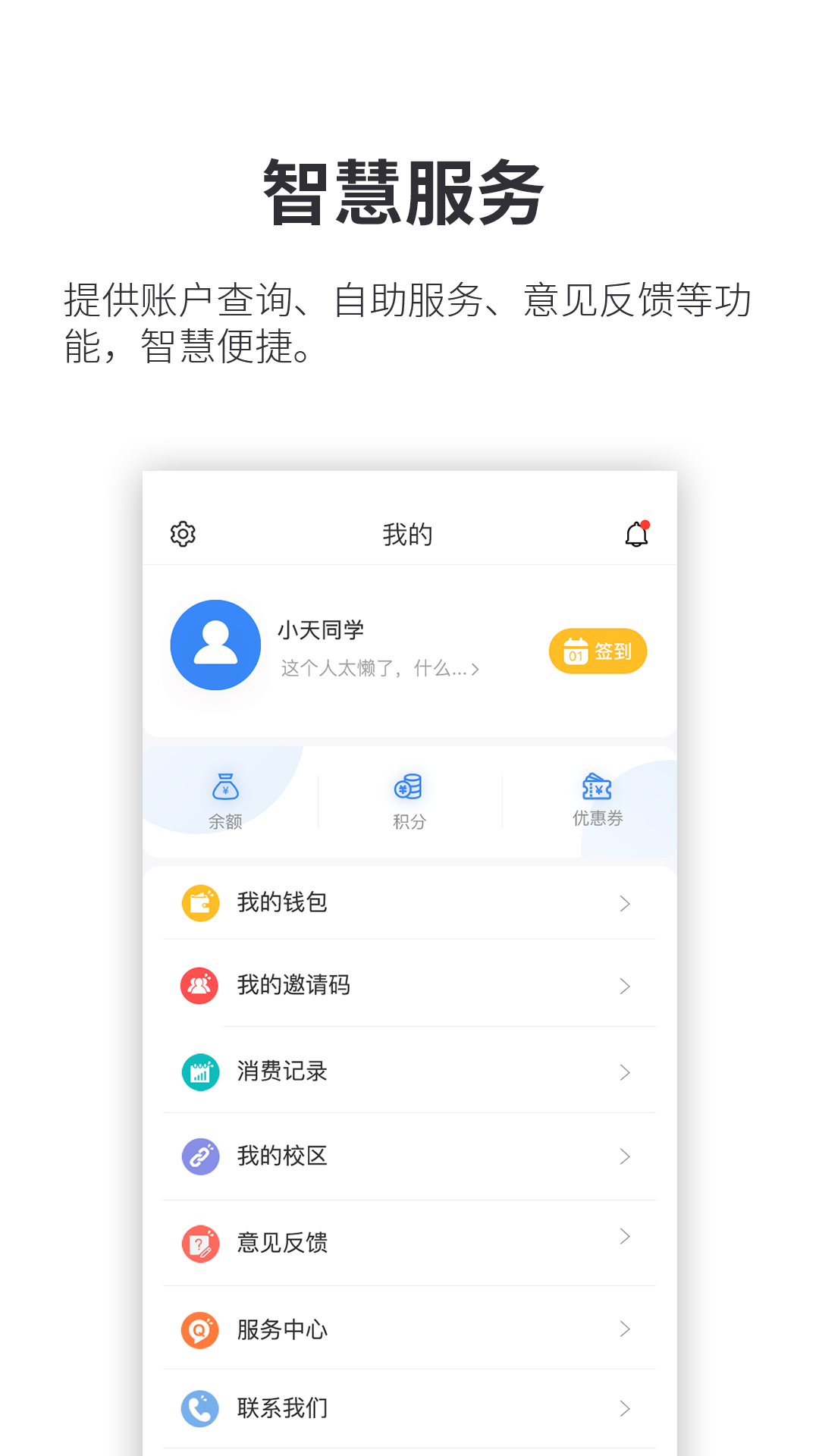The height and width of the screenshot is (1456, 819).
Task: Open the 意见反馈 feedback icon
Action: click(x=199, y=1243)
